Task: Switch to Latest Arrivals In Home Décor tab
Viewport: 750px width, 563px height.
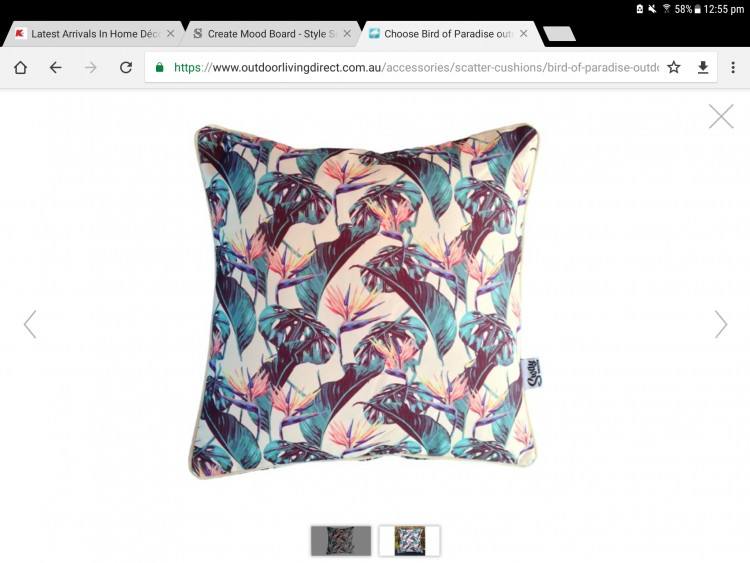Action: click(x=90, y=33)
